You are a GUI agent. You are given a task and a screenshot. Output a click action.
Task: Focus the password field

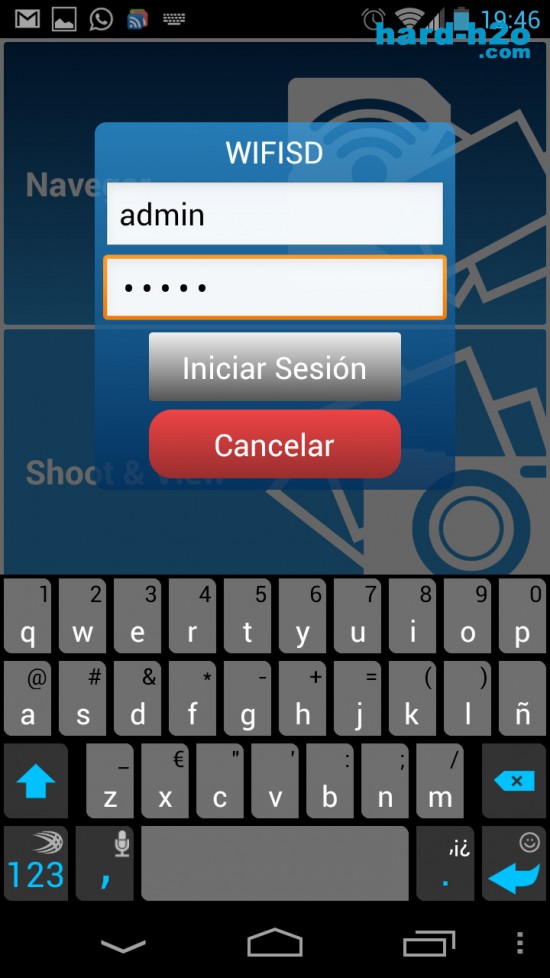[x=274, y=287]
